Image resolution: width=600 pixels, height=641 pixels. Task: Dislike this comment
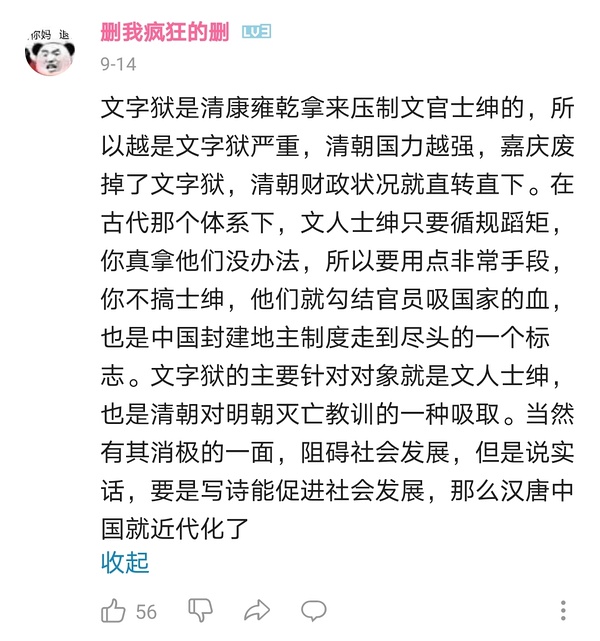[x=201, y=610]
